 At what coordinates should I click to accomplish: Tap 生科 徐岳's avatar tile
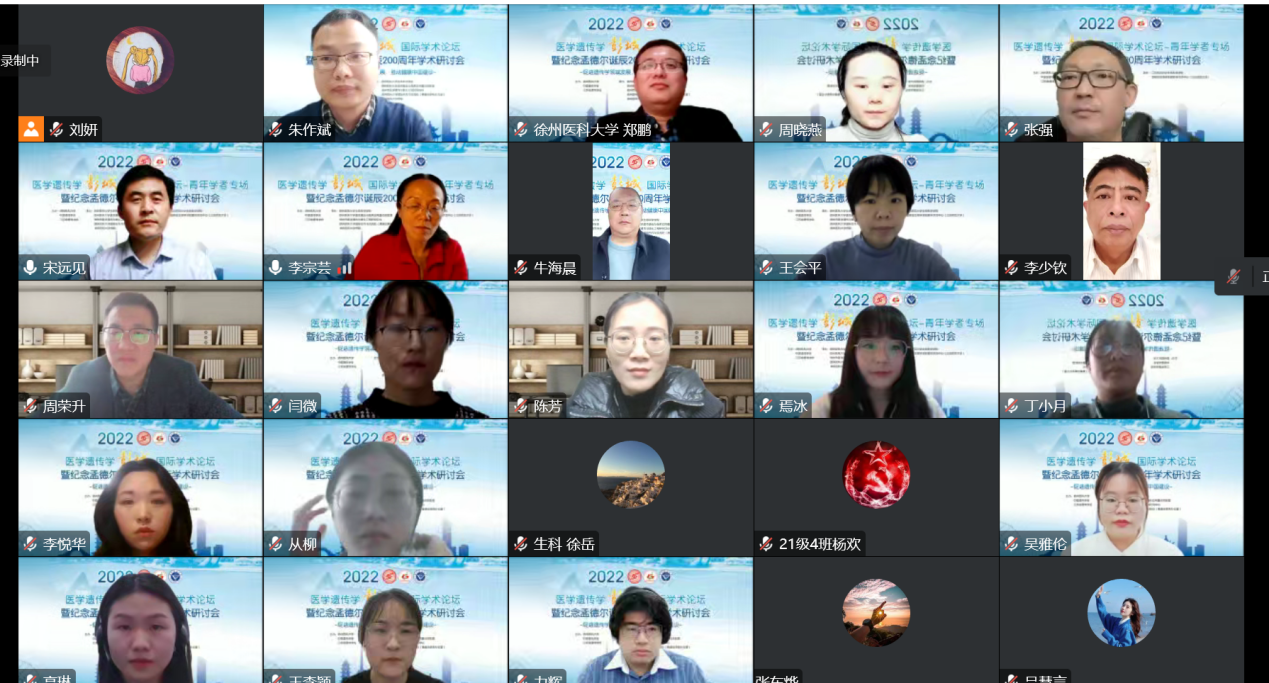[x=630, y=487]
